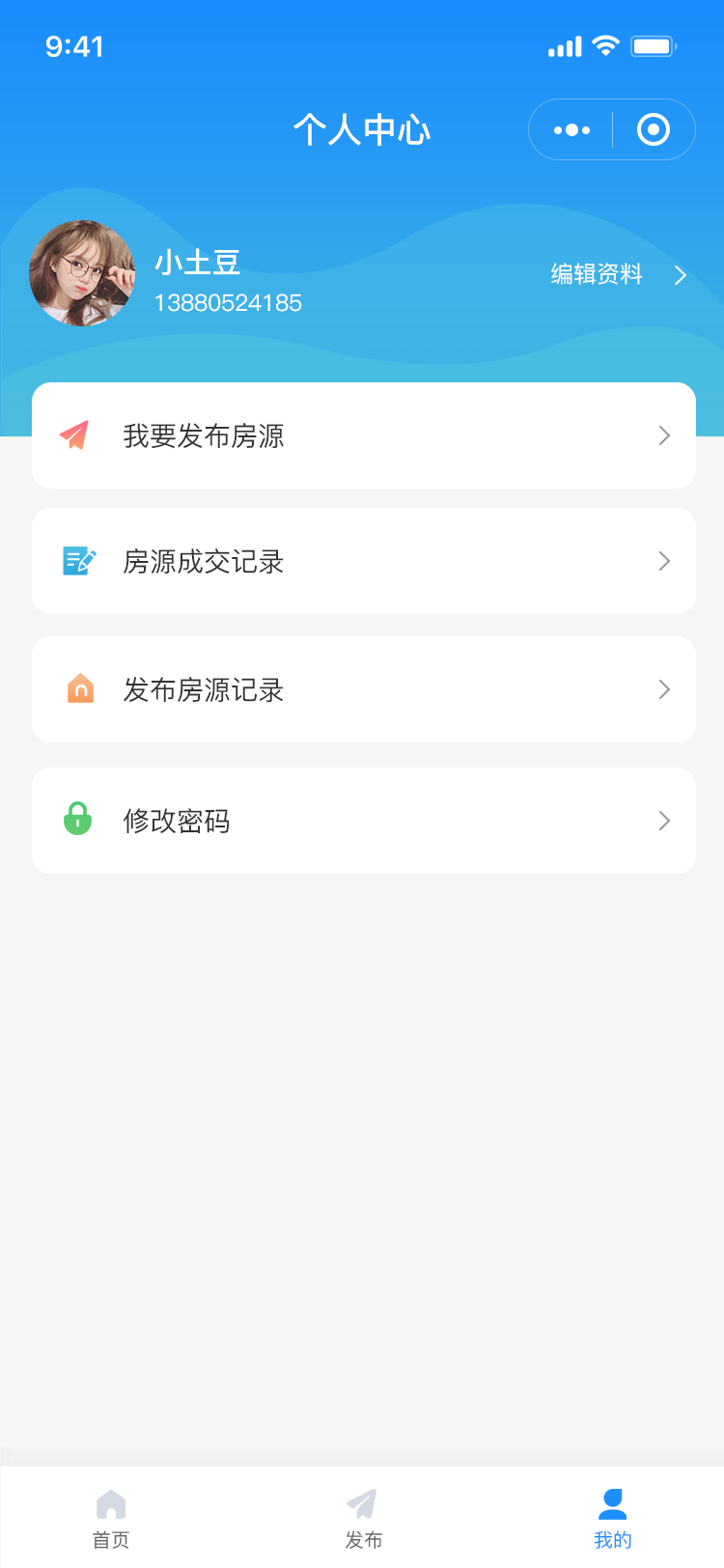Open 编辑资料 to edit profile
The width and height of the screenshot is (724, 1568).
click(616, 275)
